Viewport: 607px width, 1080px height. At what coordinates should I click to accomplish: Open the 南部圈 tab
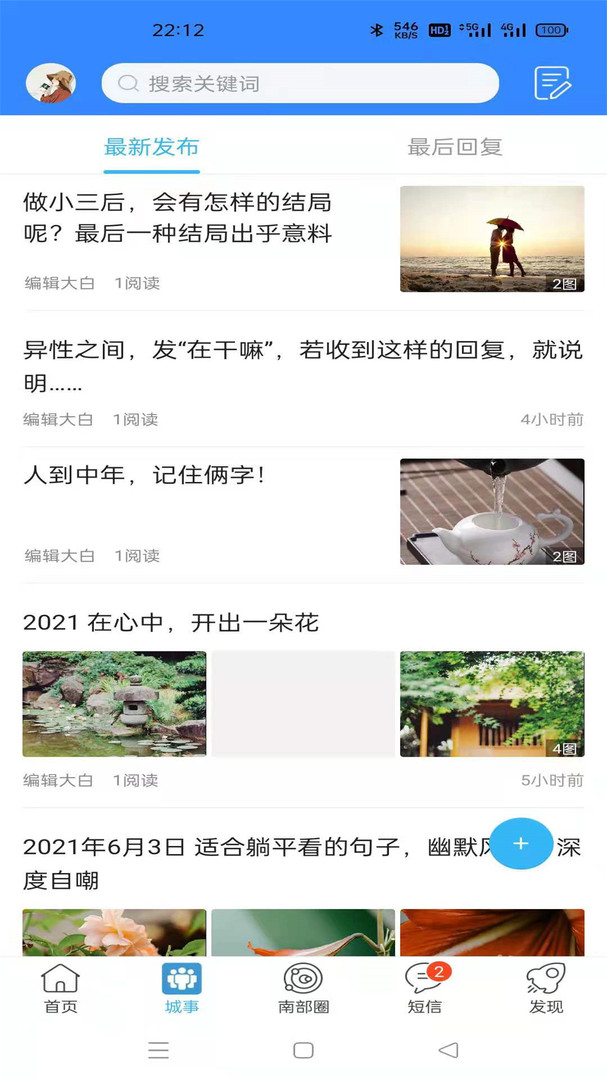pos(303,988)
